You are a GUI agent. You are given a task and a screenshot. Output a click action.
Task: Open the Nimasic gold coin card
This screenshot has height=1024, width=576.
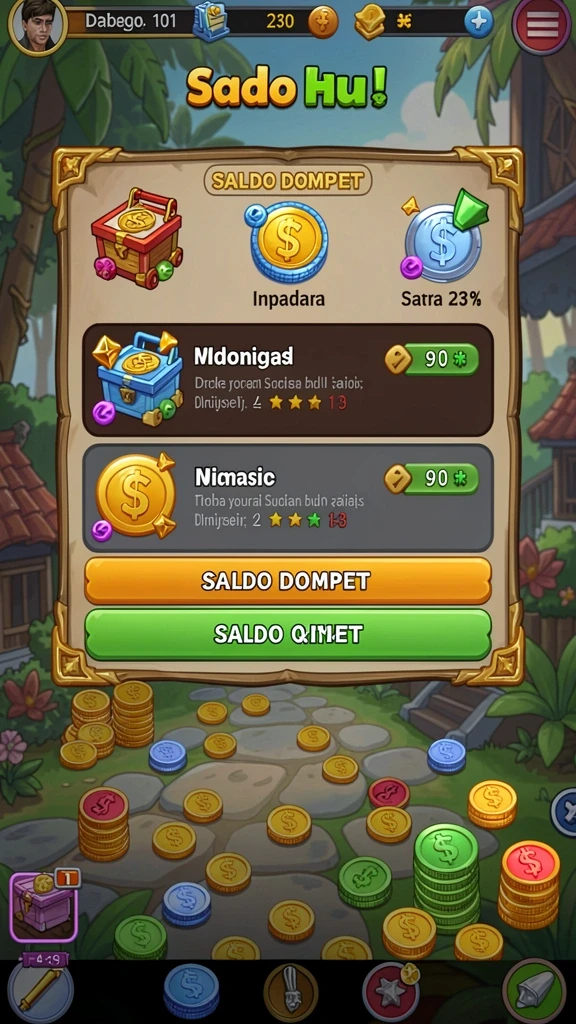pos(287,498)
